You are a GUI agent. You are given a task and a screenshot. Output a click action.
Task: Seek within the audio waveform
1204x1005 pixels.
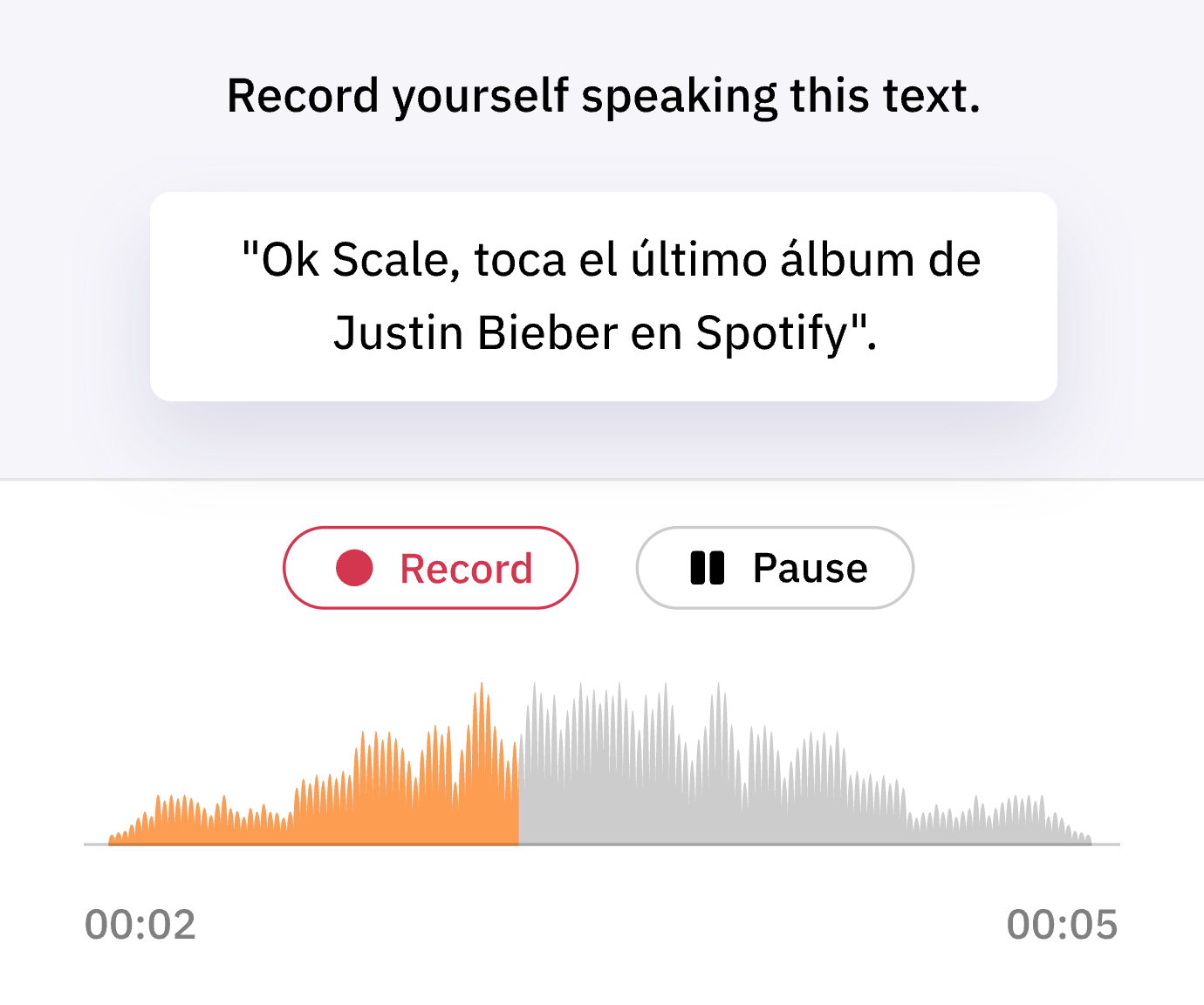pos(600,785)
